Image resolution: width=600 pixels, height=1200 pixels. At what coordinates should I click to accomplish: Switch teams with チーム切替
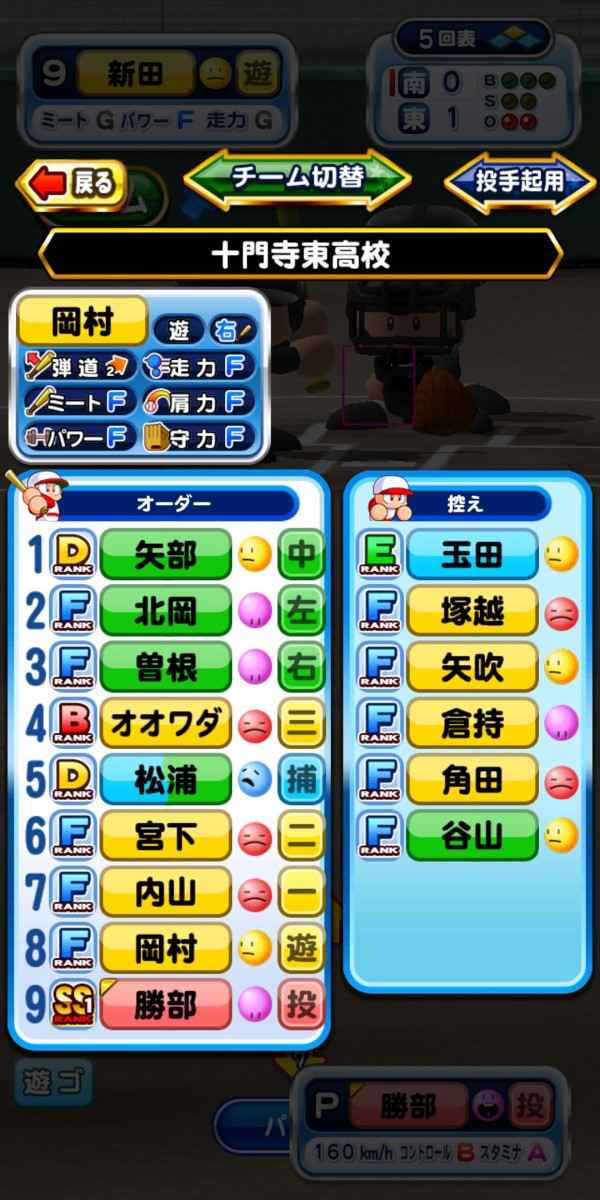(297, 179)
